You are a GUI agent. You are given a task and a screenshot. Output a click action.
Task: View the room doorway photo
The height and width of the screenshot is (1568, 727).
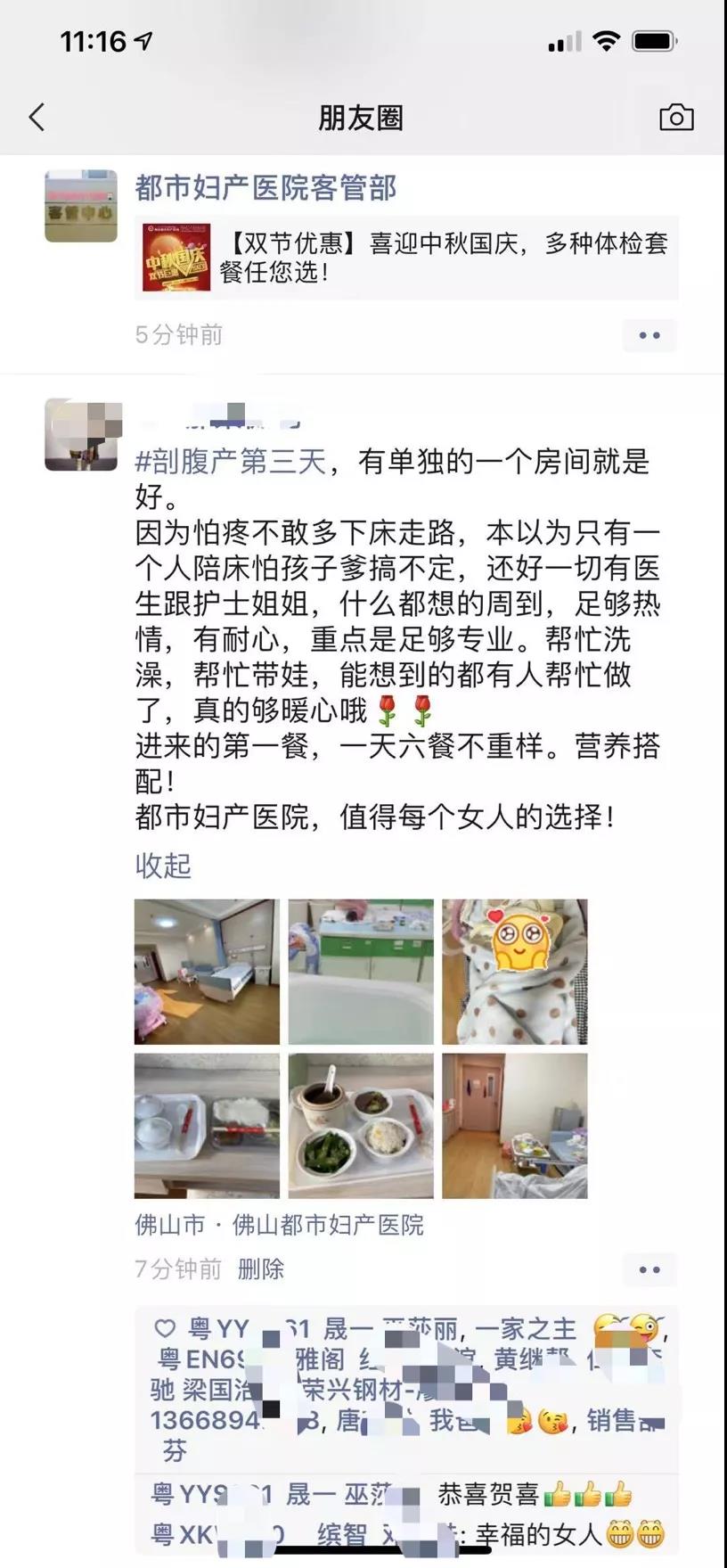pos(515,1126)
